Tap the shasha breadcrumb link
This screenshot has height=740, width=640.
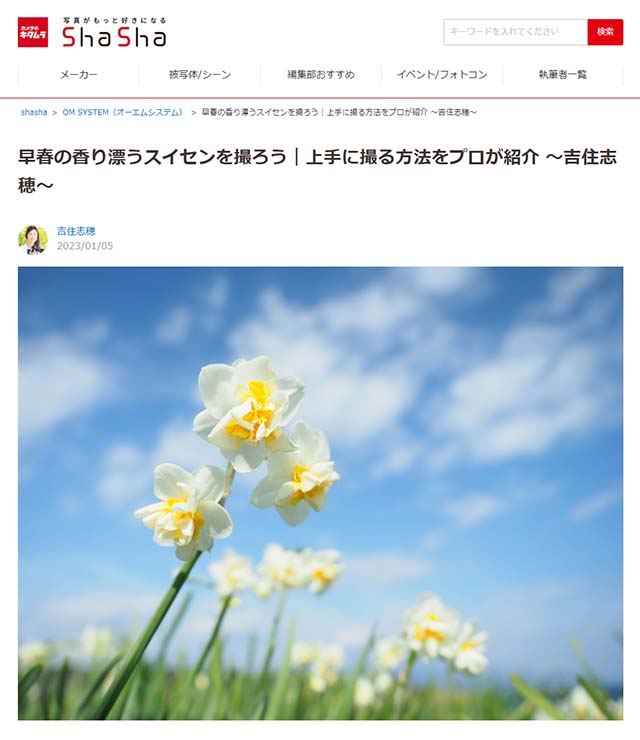[x=33, y=113]
